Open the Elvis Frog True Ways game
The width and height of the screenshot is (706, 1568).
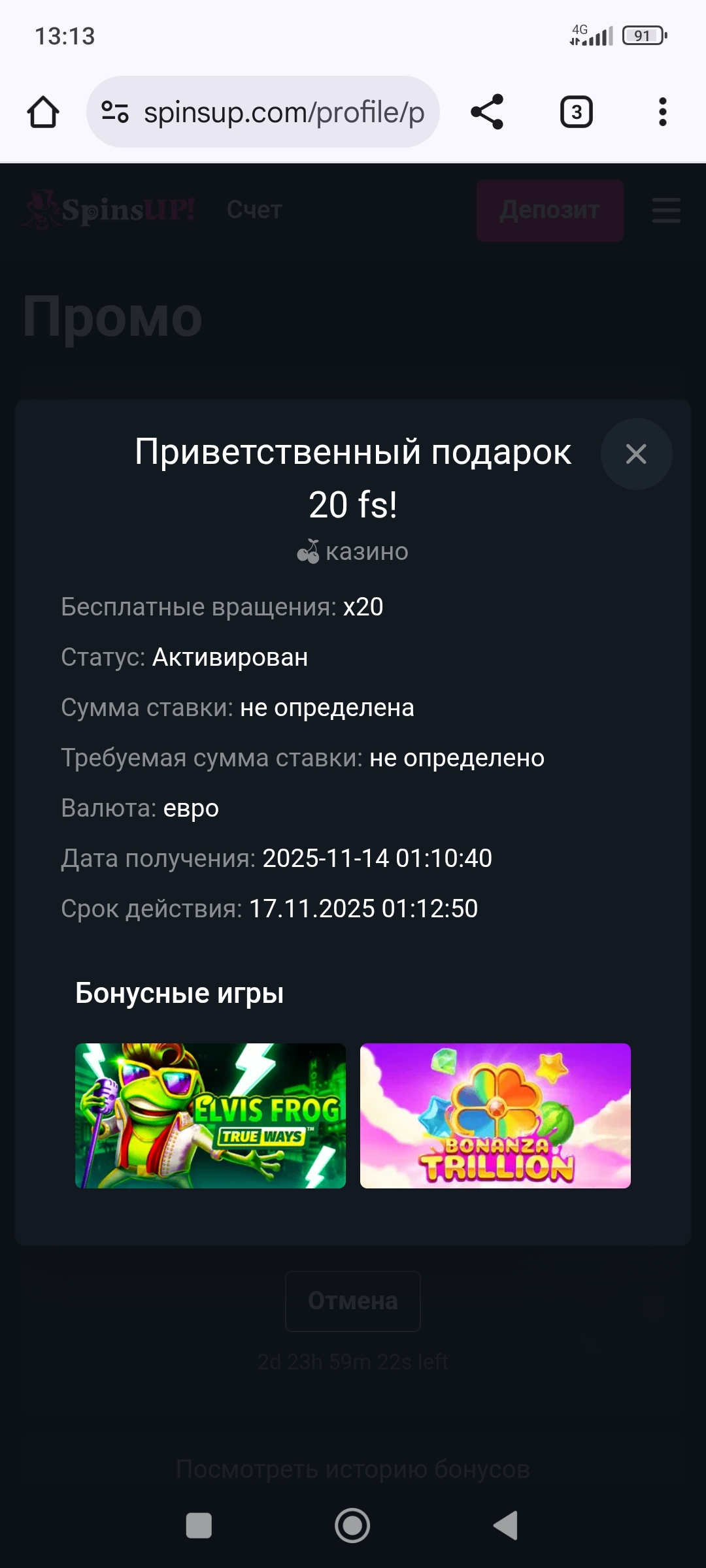tap(210, 1115)
